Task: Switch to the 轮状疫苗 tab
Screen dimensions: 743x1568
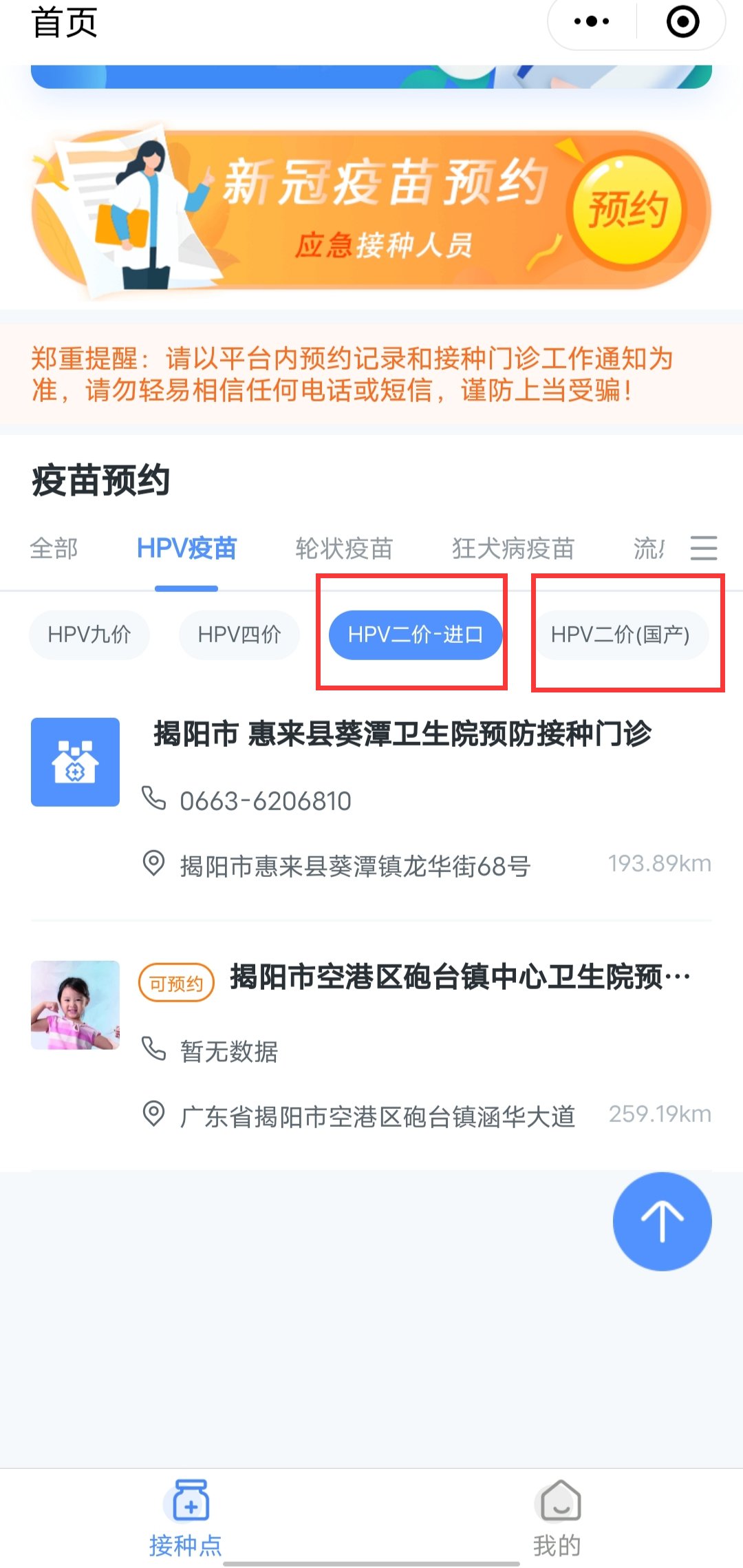Action: (344, 549)
